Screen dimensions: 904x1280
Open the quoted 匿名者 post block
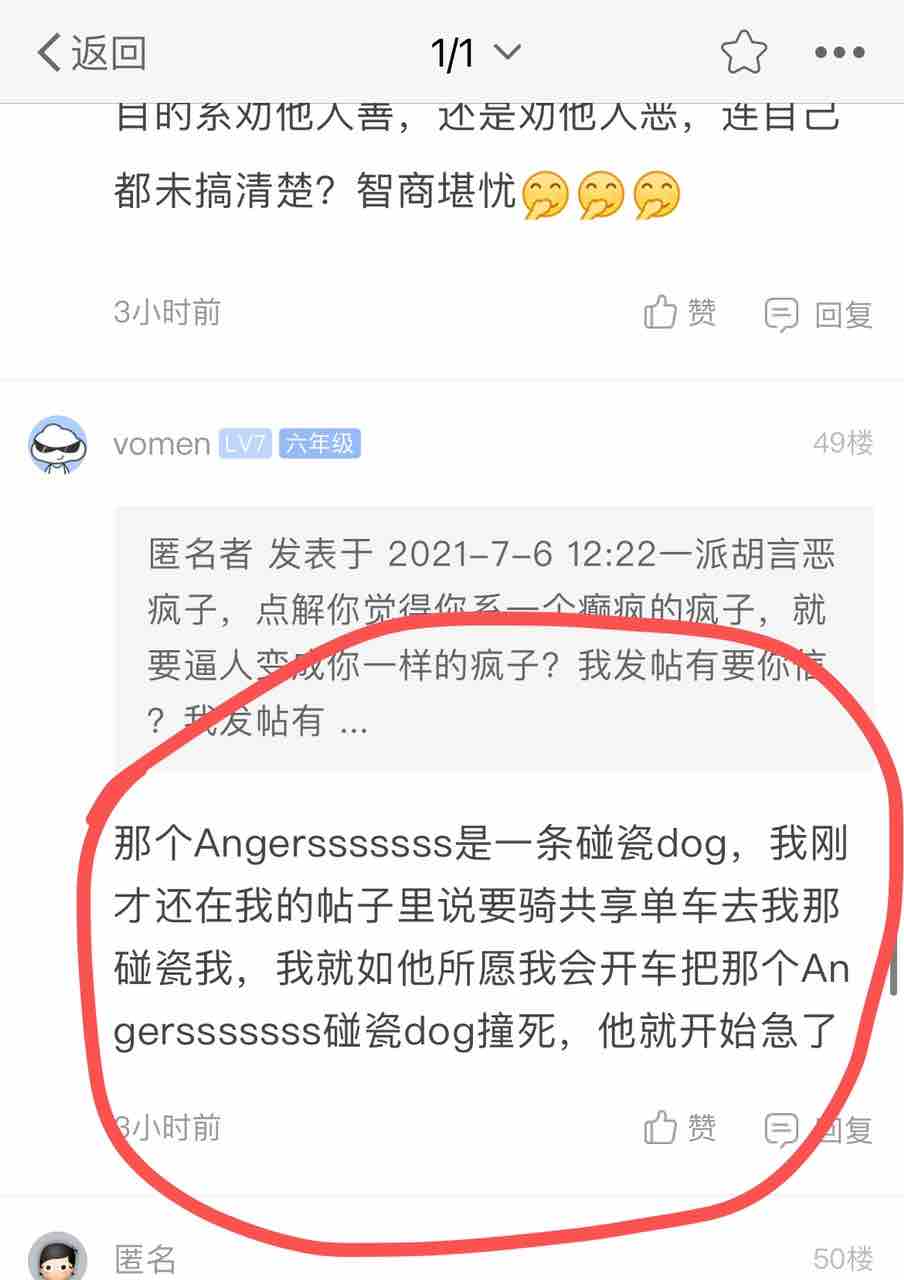pos(493,638)
